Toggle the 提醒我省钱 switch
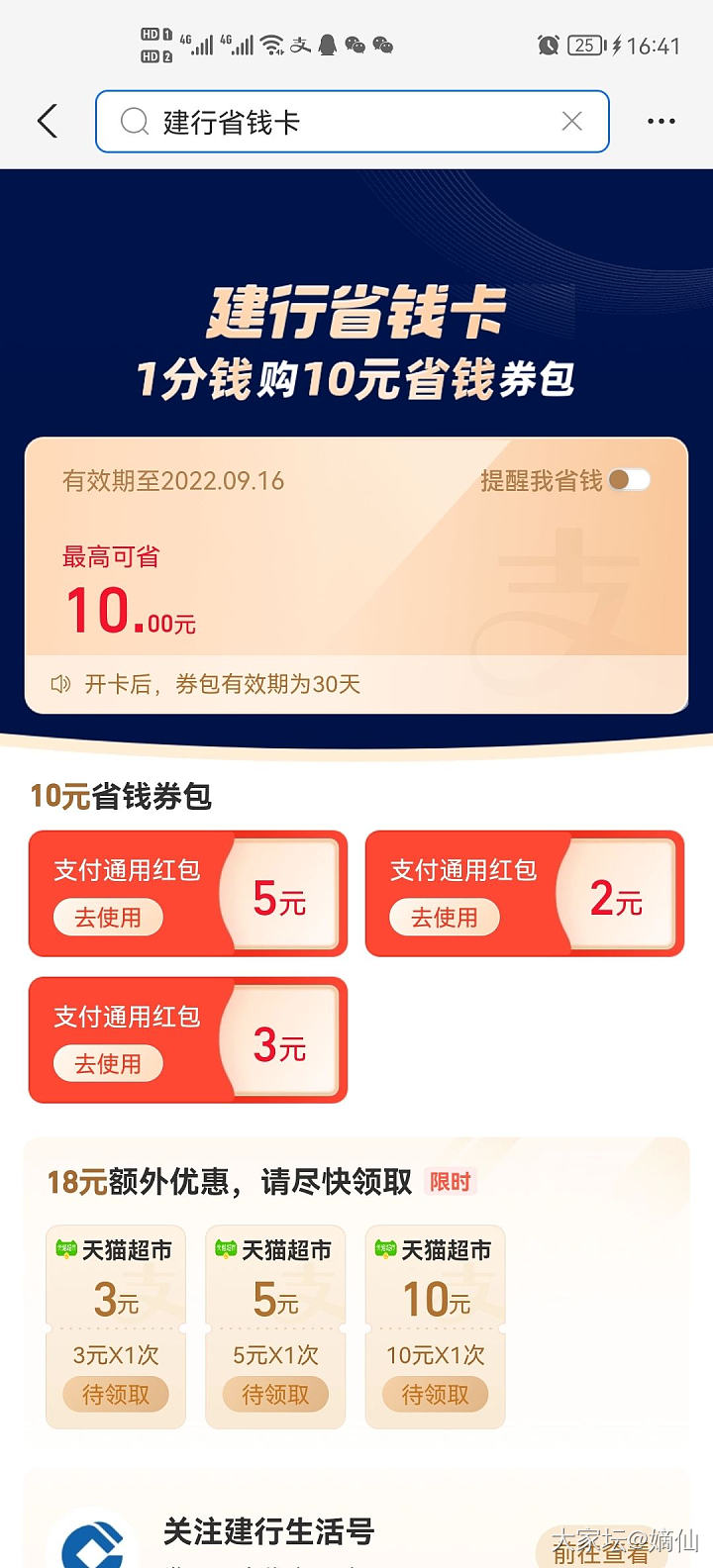713x1568 pixels. pos(630,480)
